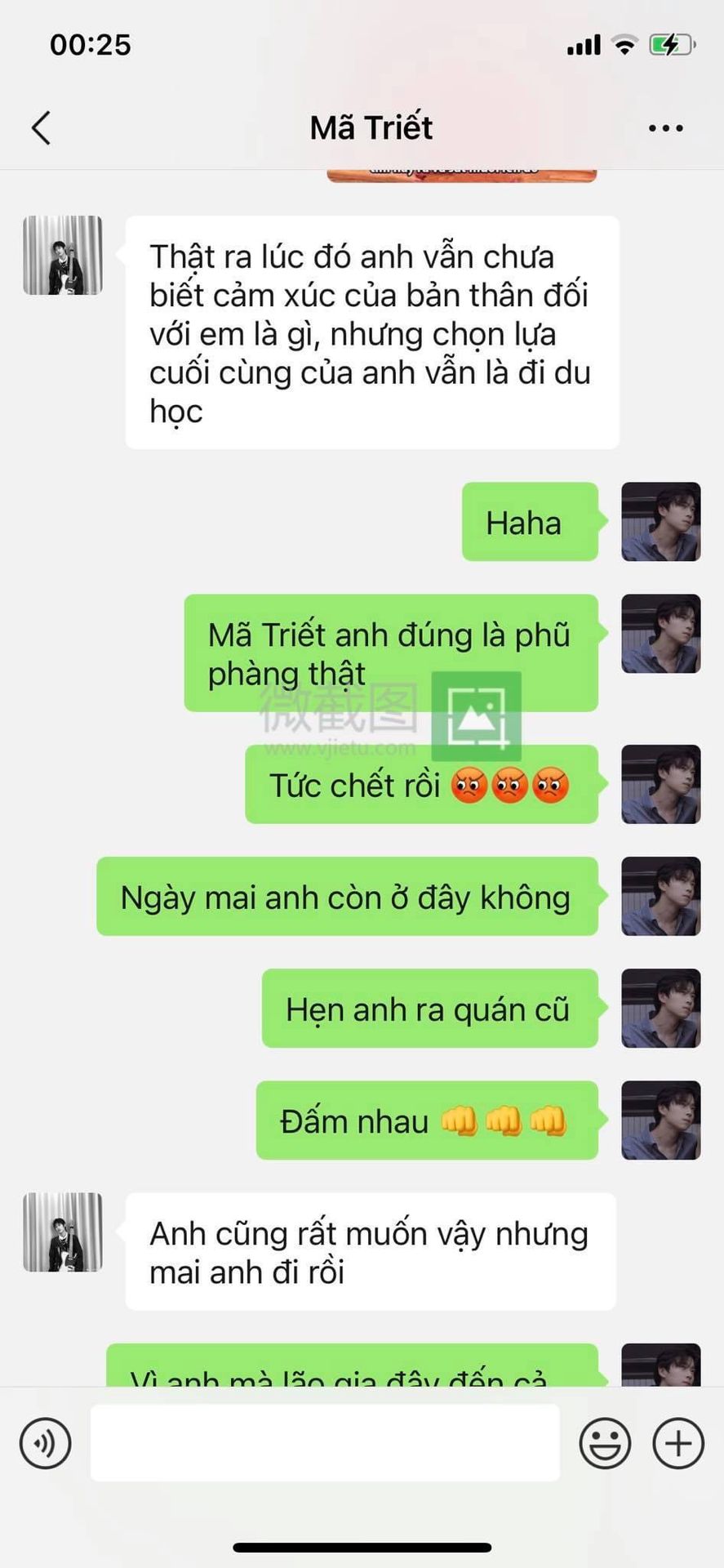Image resolution: width=724 pixels, height=1568 pixels.
Task: Open the emoji sticker picker
Action: [x=605, y=1443]
